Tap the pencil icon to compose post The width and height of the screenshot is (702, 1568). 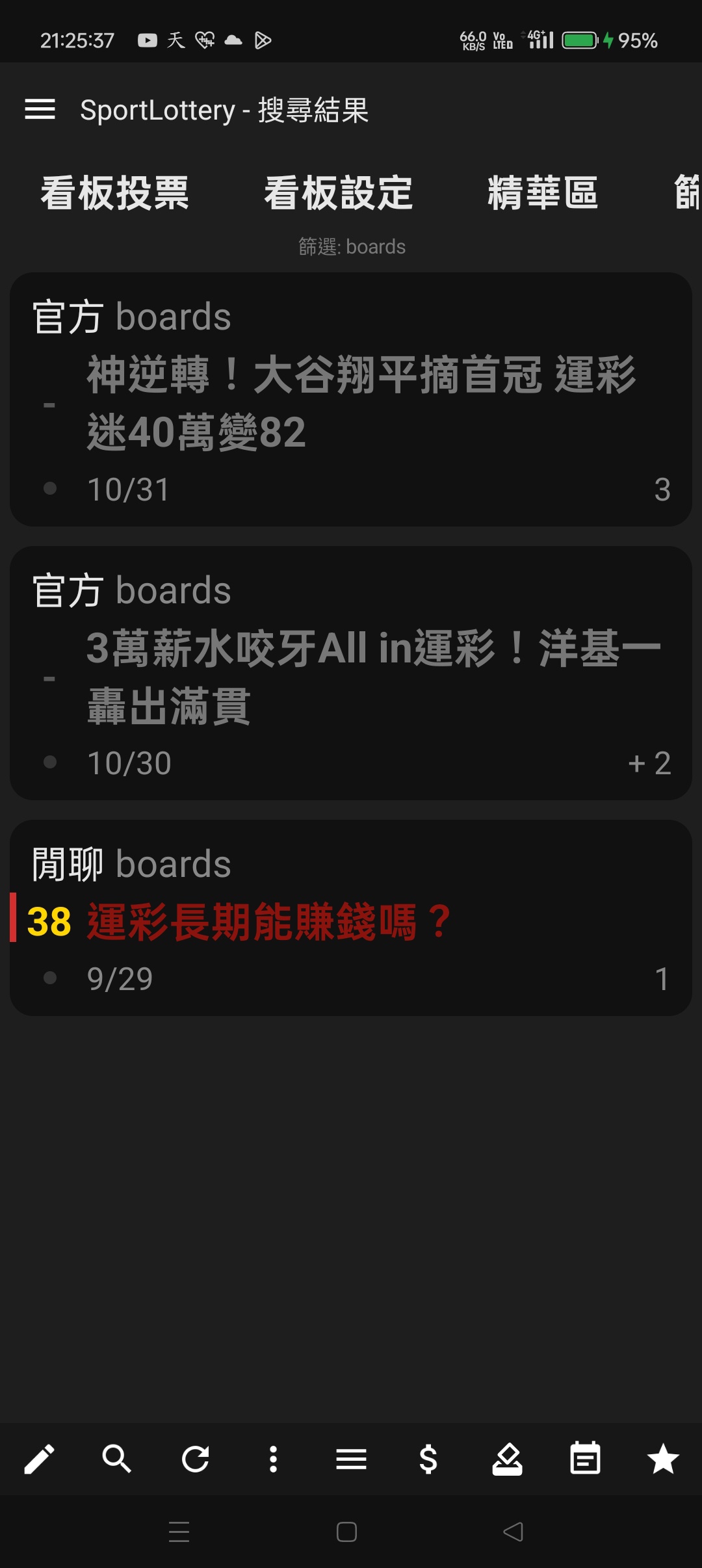point(39,1459)
